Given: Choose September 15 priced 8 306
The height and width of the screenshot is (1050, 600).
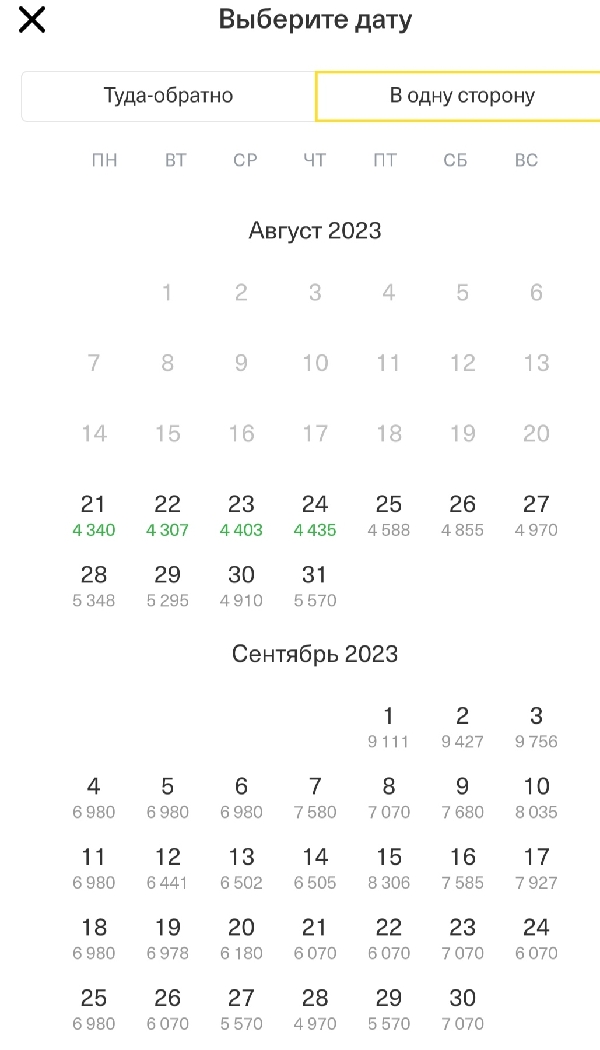Looking at the screenshot, I should (x=388, y=867).
